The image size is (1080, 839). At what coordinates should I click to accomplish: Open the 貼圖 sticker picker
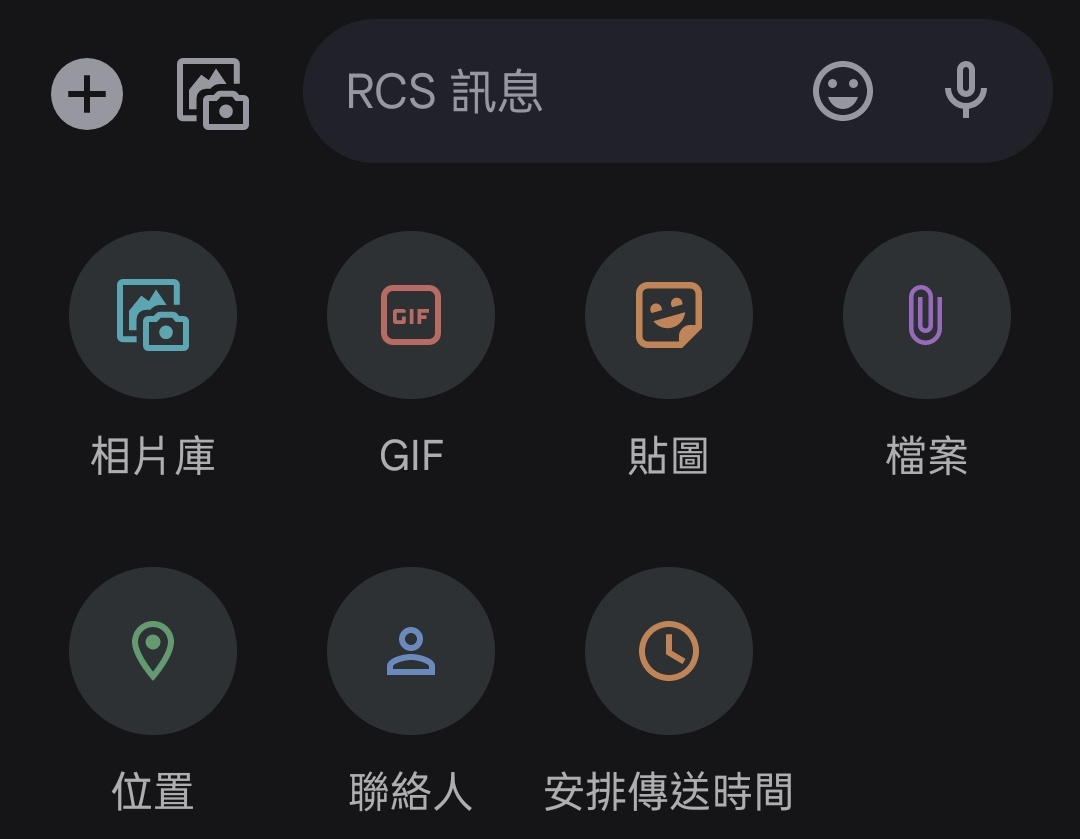[669, 315]
